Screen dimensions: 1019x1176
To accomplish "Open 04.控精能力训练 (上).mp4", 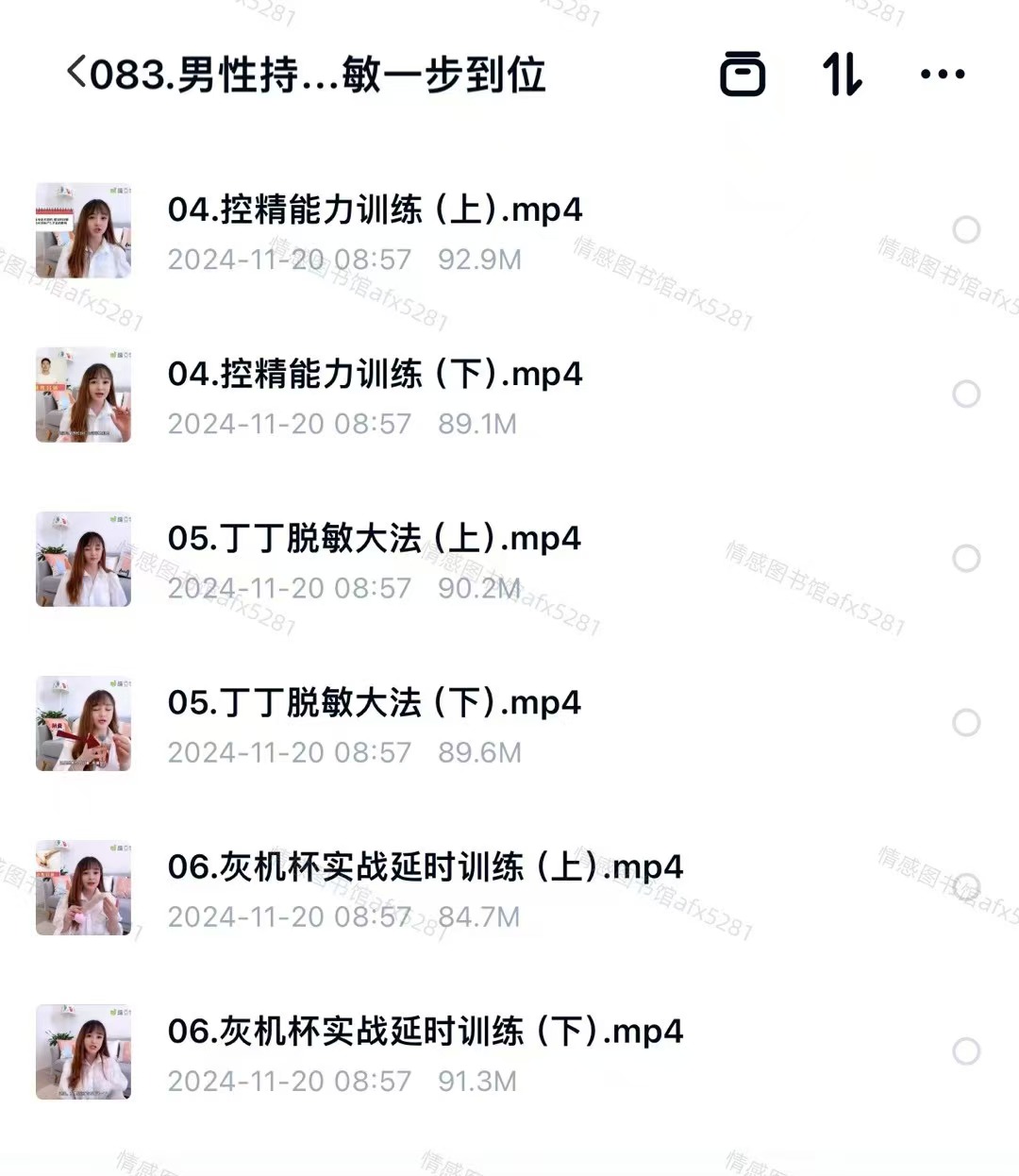I will click(x=375, y=210).
